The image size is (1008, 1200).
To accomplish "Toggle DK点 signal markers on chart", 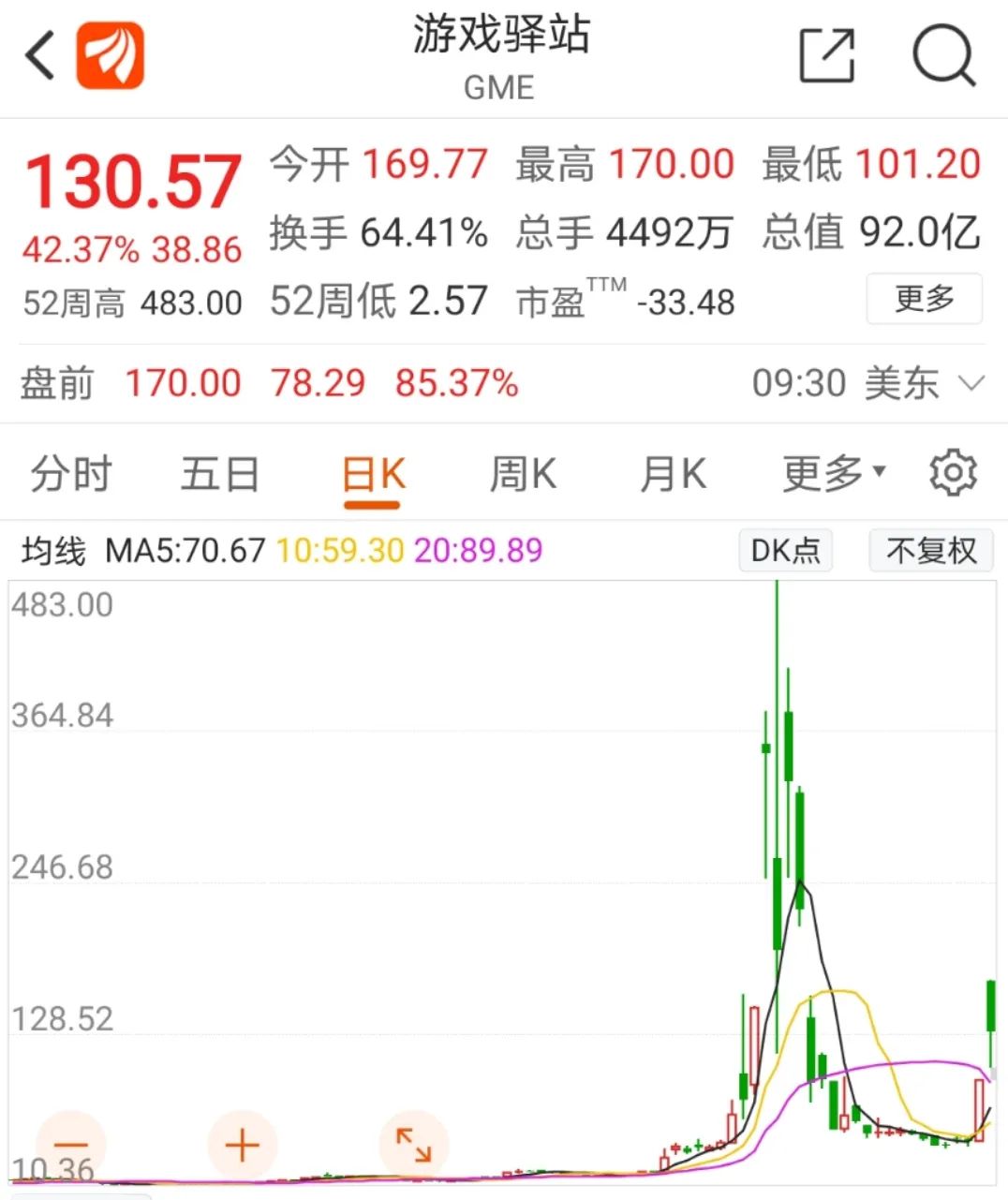I will (x=785, y=551).
